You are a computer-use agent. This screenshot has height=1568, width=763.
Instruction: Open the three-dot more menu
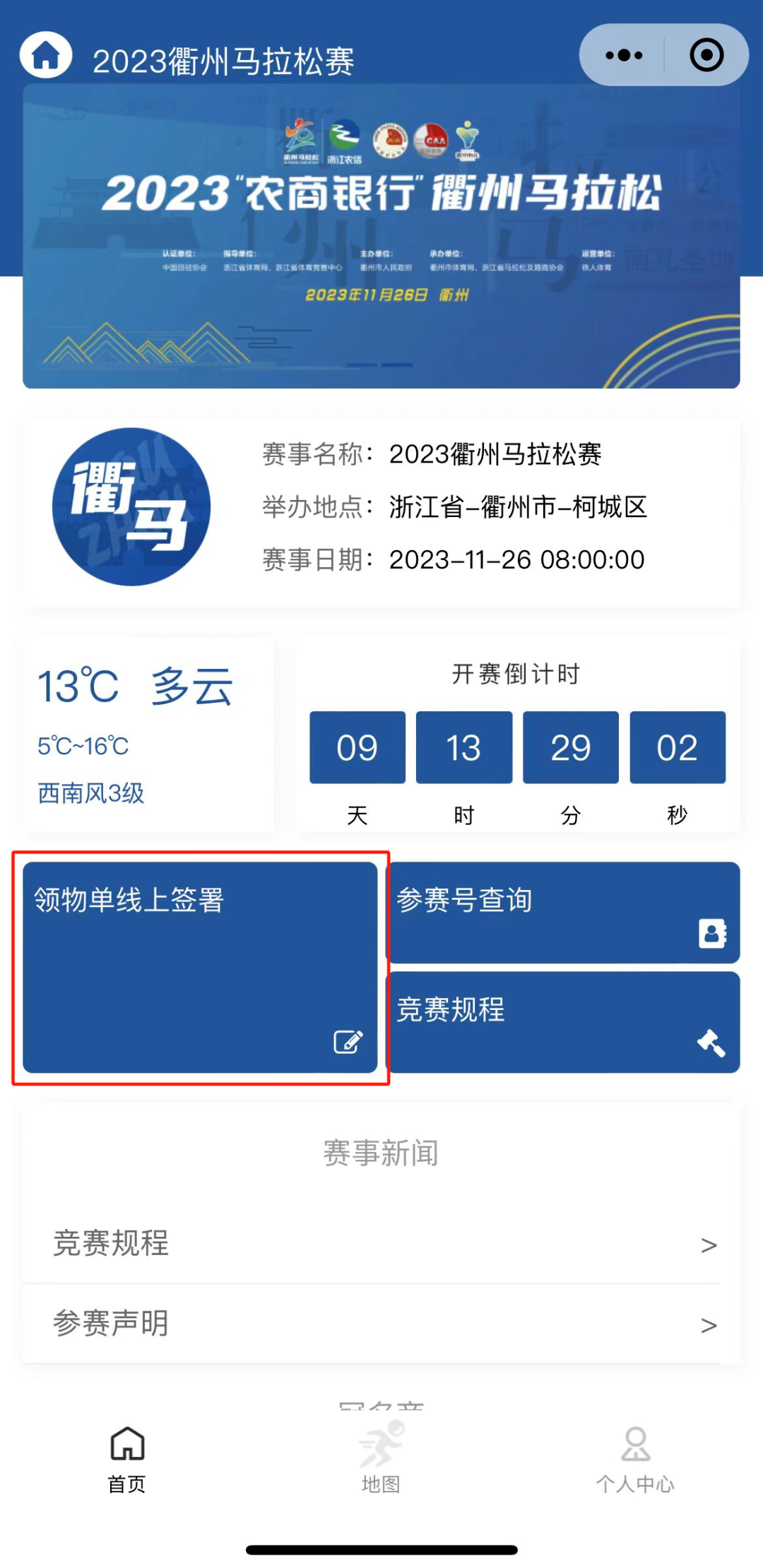624,55
